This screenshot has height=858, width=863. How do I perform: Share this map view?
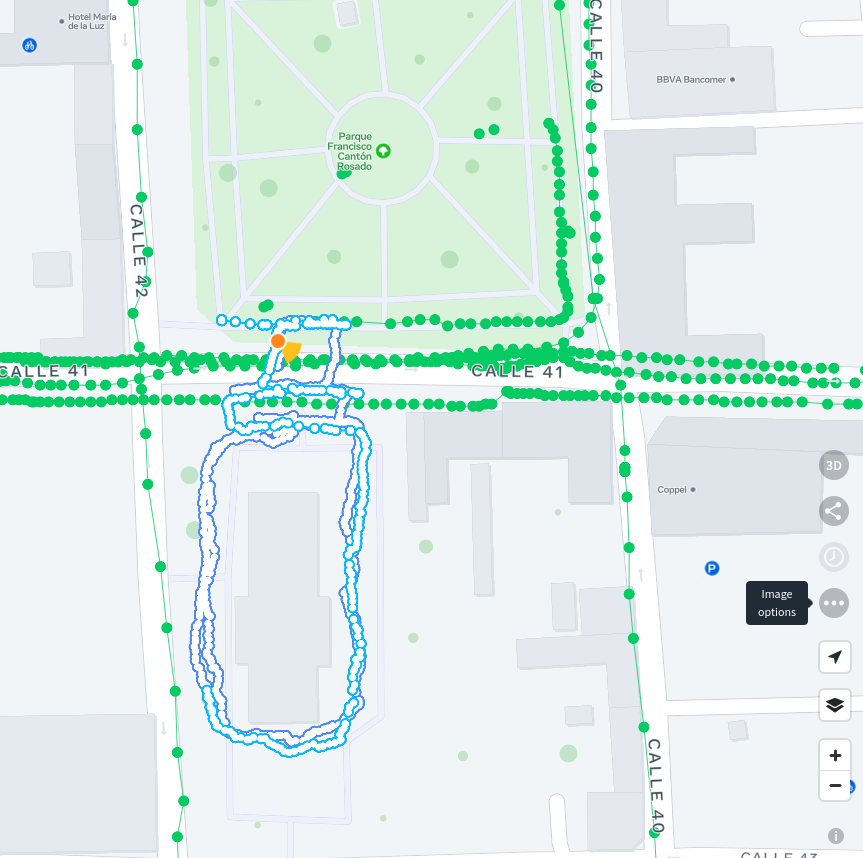click(834, 511)
